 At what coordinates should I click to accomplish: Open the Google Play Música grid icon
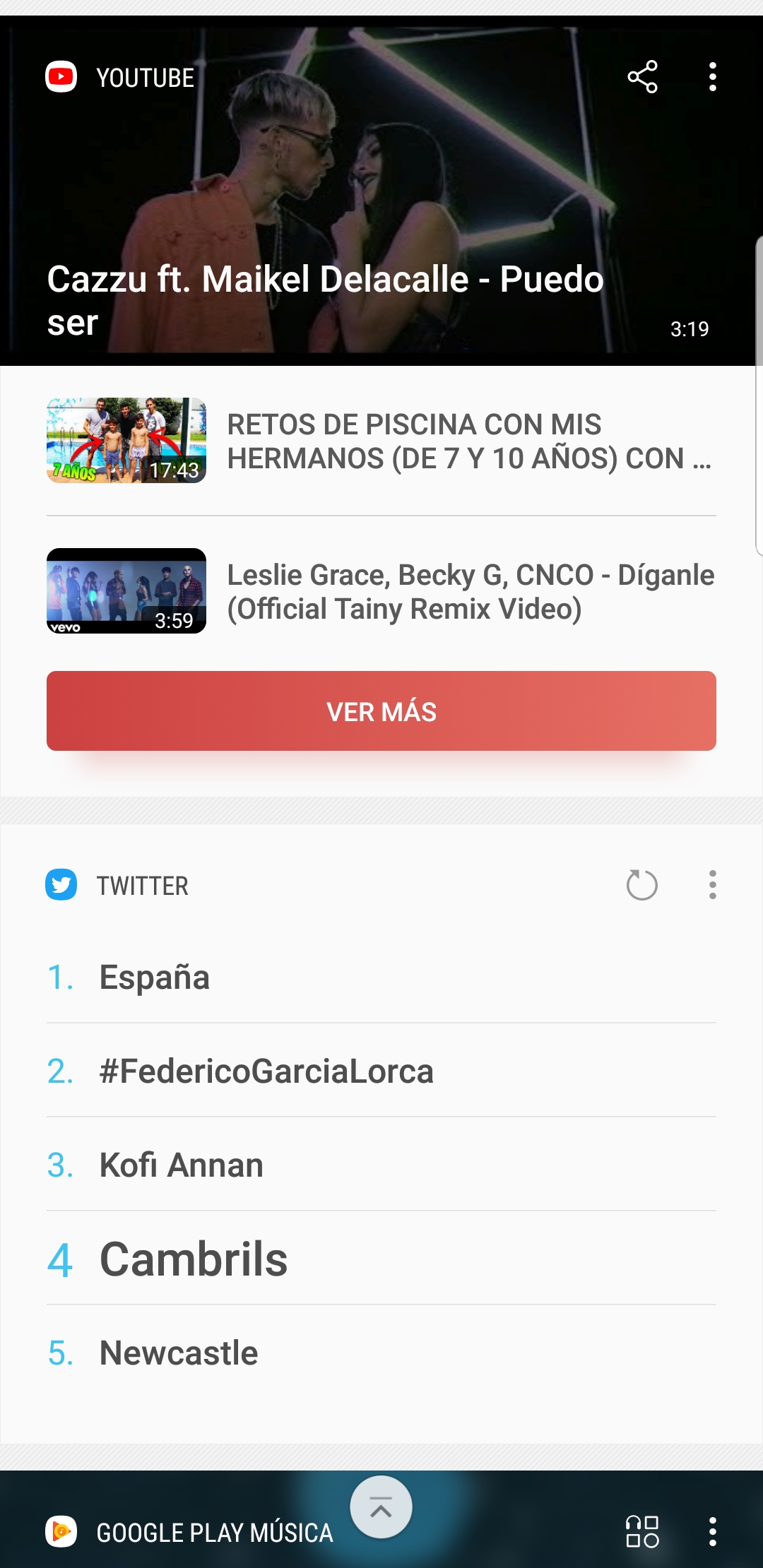642,1531
